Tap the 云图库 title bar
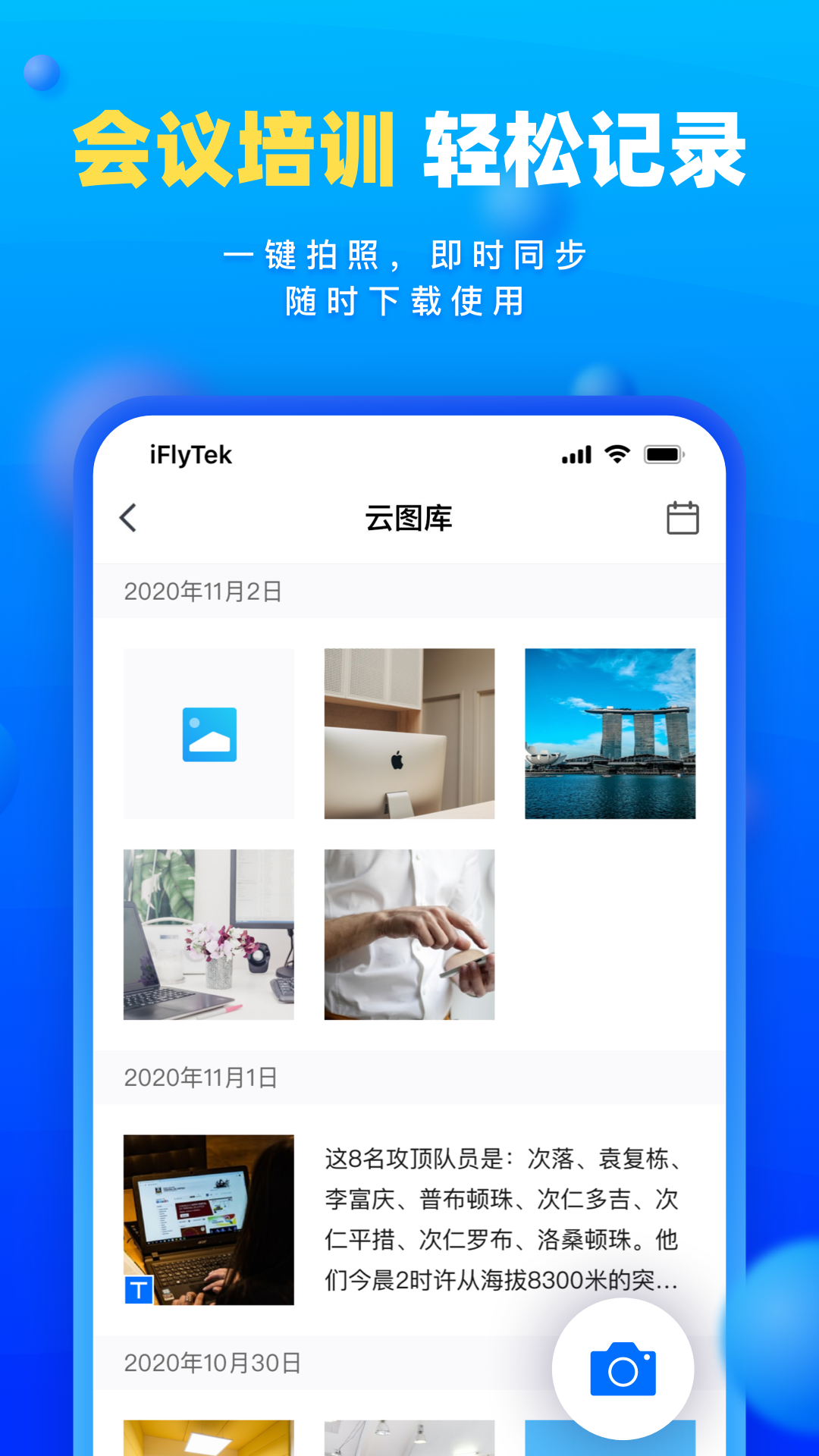 click(x=409, y=519)
